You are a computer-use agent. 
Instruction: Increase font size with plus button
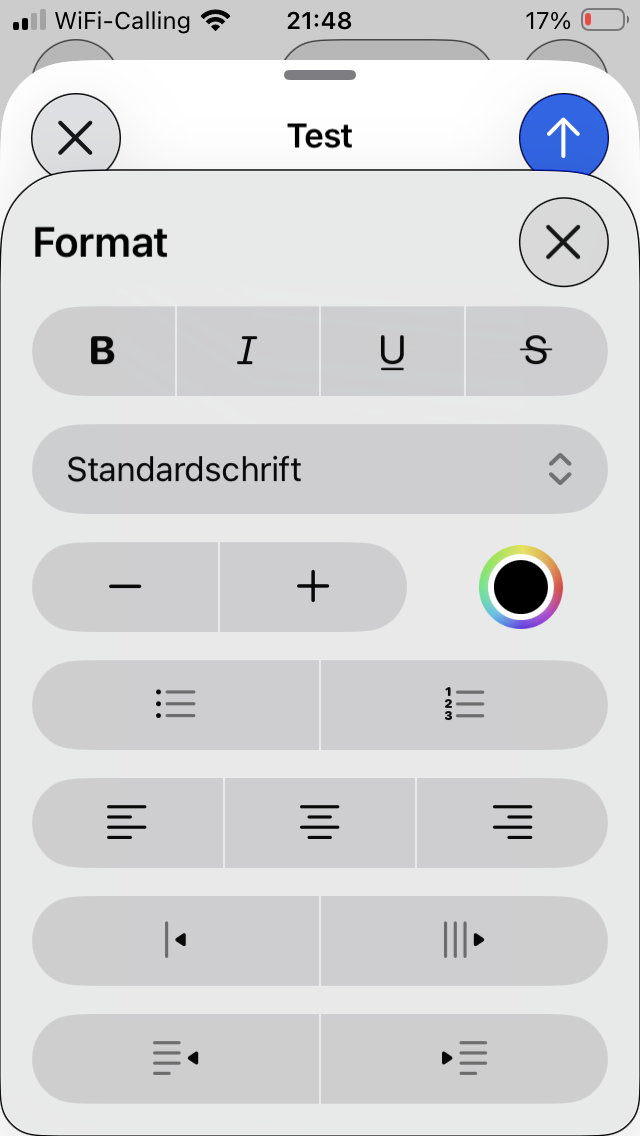313,587
